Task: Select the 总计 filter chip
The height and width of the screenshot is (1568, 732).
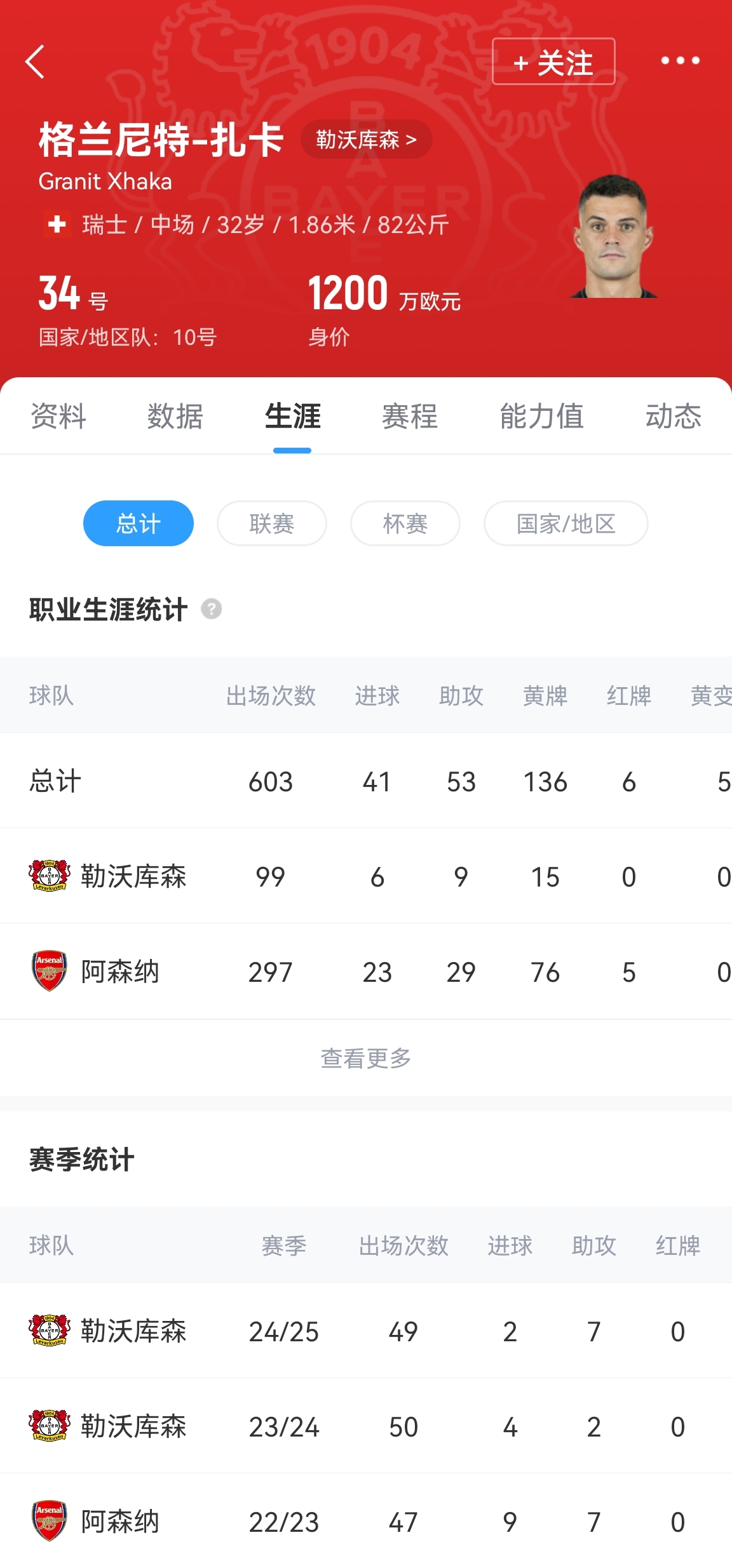Action: click(x=139, y=524)
